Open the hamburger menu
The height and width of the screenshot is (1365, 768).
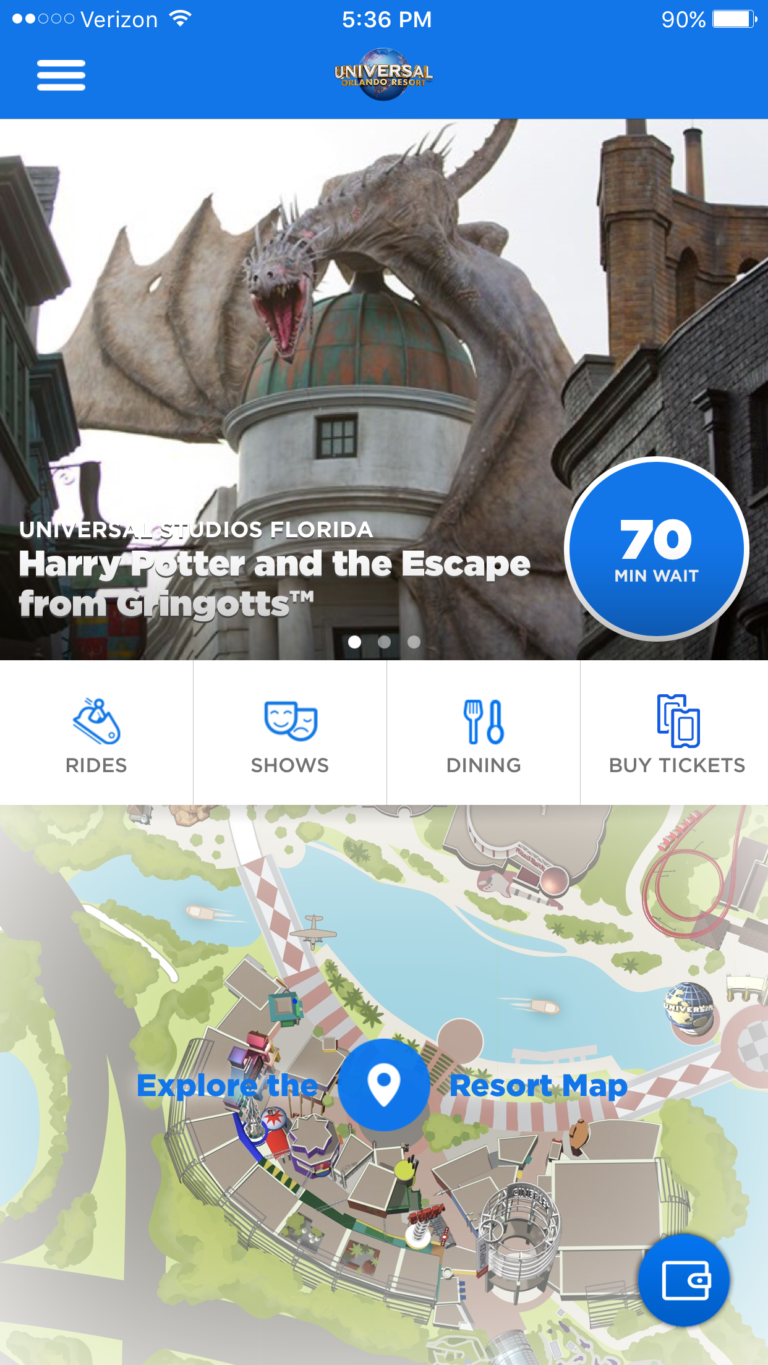pyautogui.click(x=61, y=75)
